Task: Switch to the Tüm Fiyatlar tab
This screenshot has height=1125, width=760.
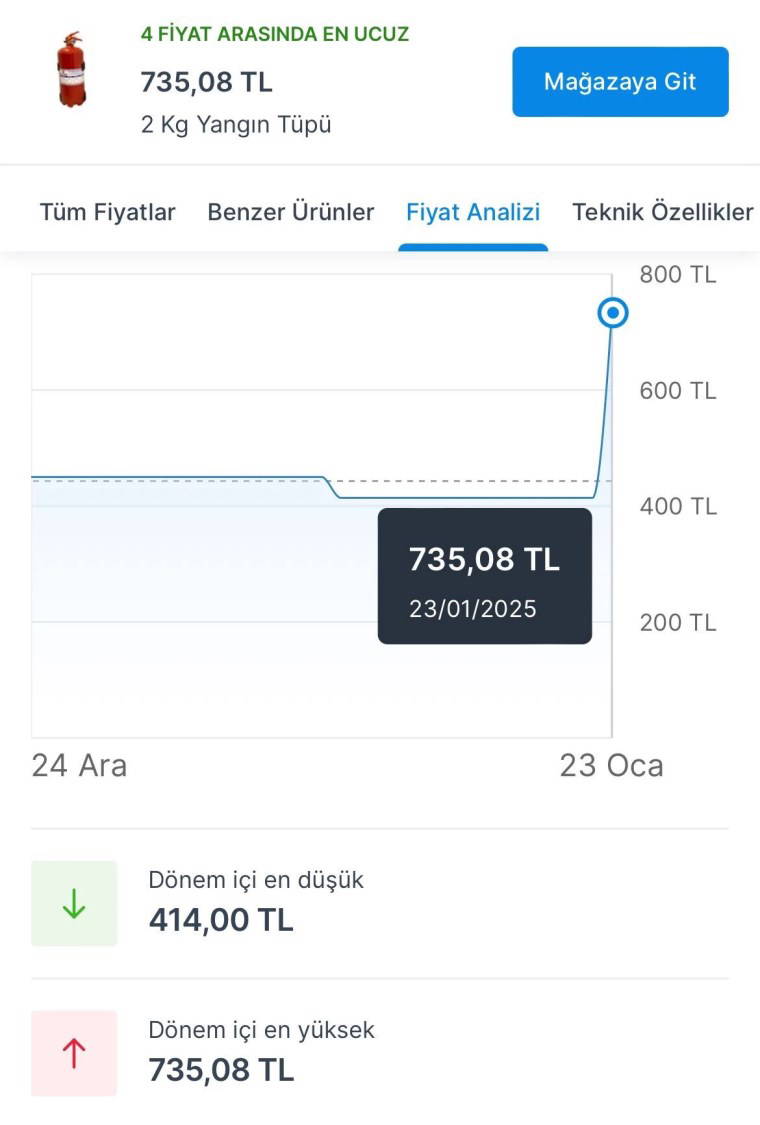Action: pos(107,212)
